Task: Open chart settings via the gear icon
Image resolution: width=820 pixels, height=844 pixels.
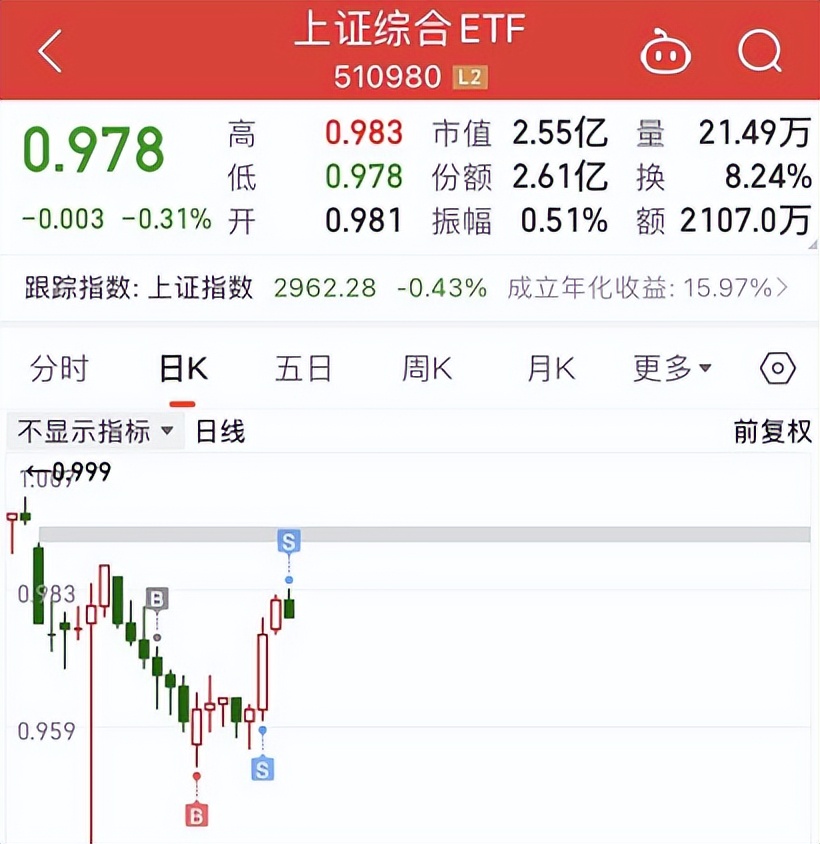Action: point(777,369)
